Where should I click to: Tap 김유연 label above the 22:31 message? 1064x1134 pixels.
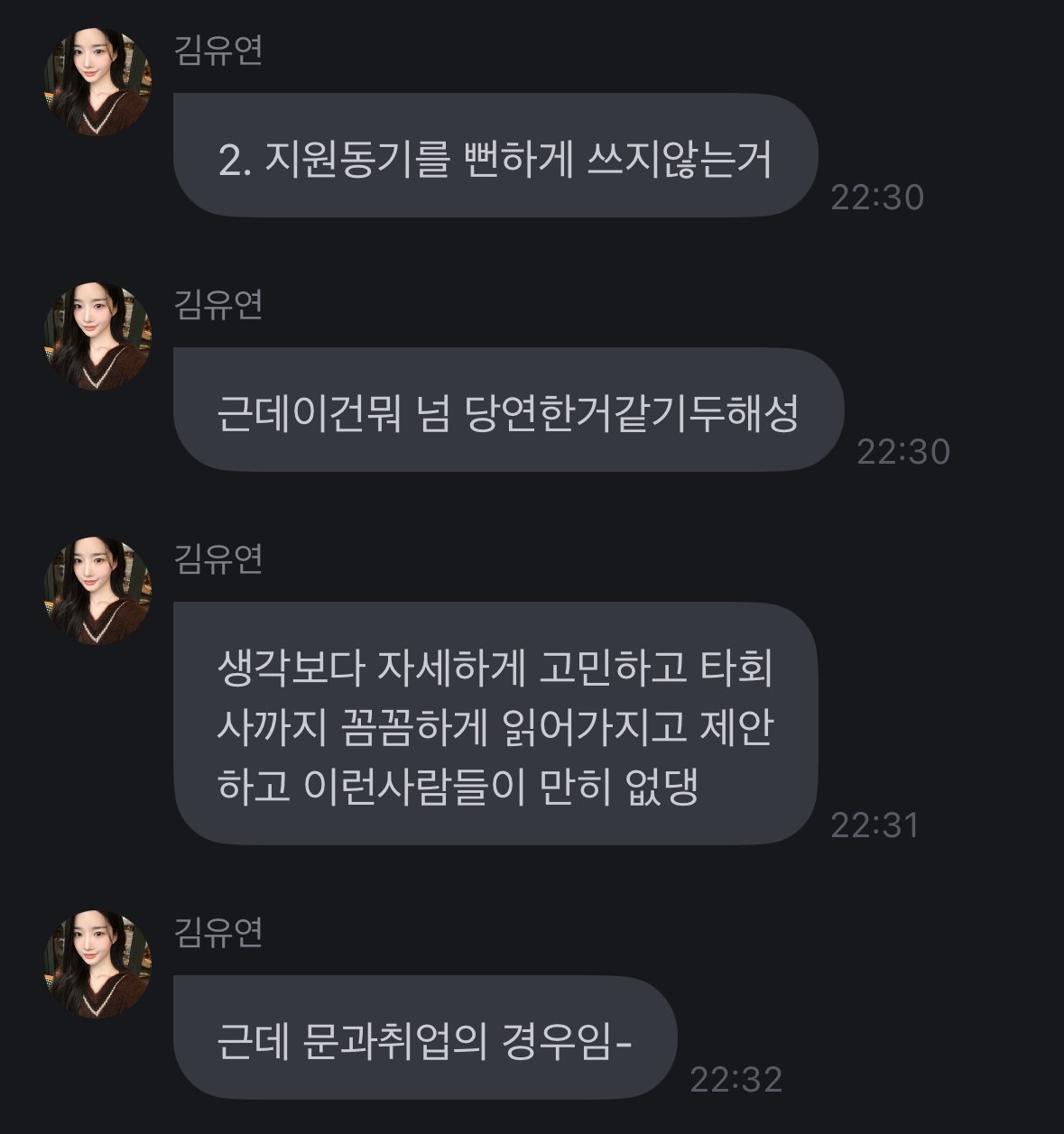[x=217, y=561]
